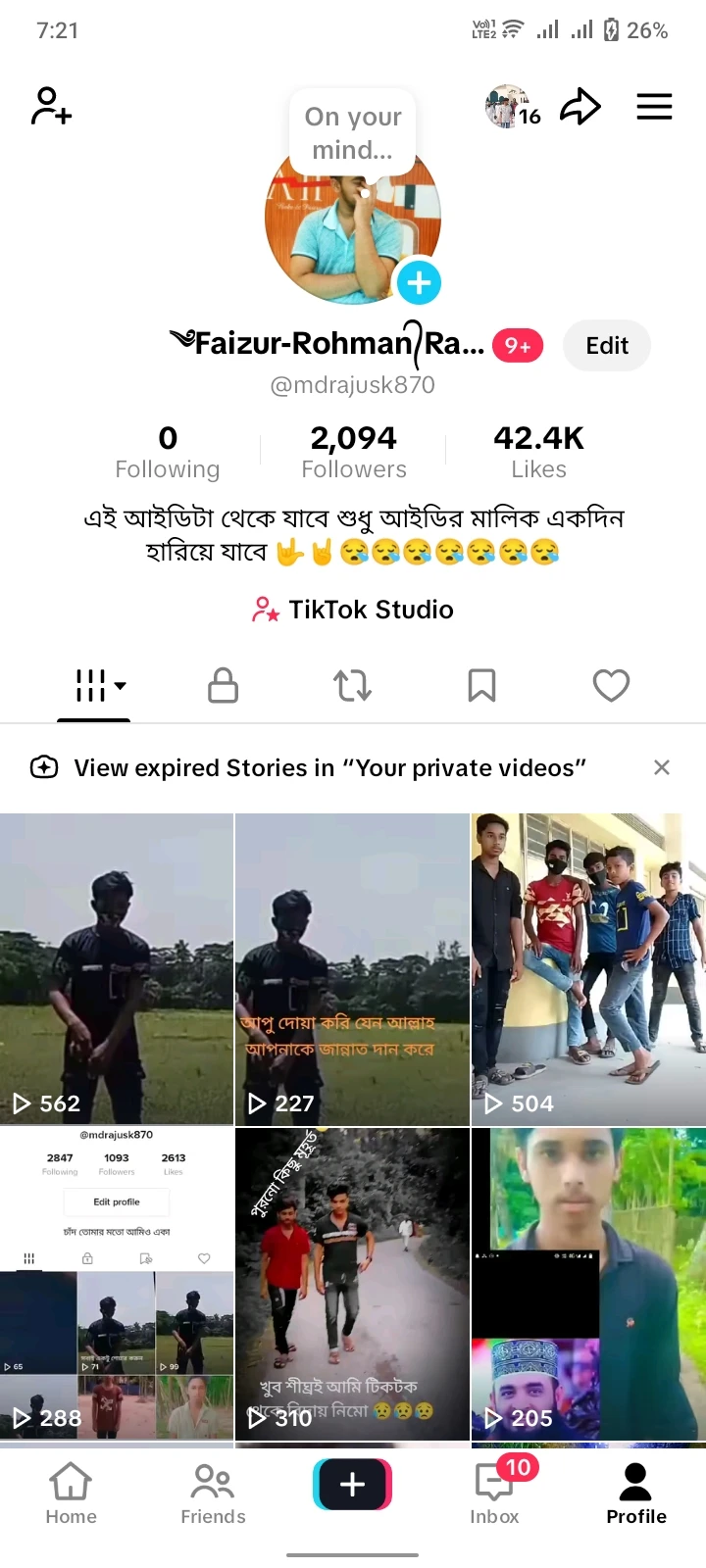706x1568 pixels.
Task: Play the video with 562 views
Action: pyautogui.click(x=117, y=968)
